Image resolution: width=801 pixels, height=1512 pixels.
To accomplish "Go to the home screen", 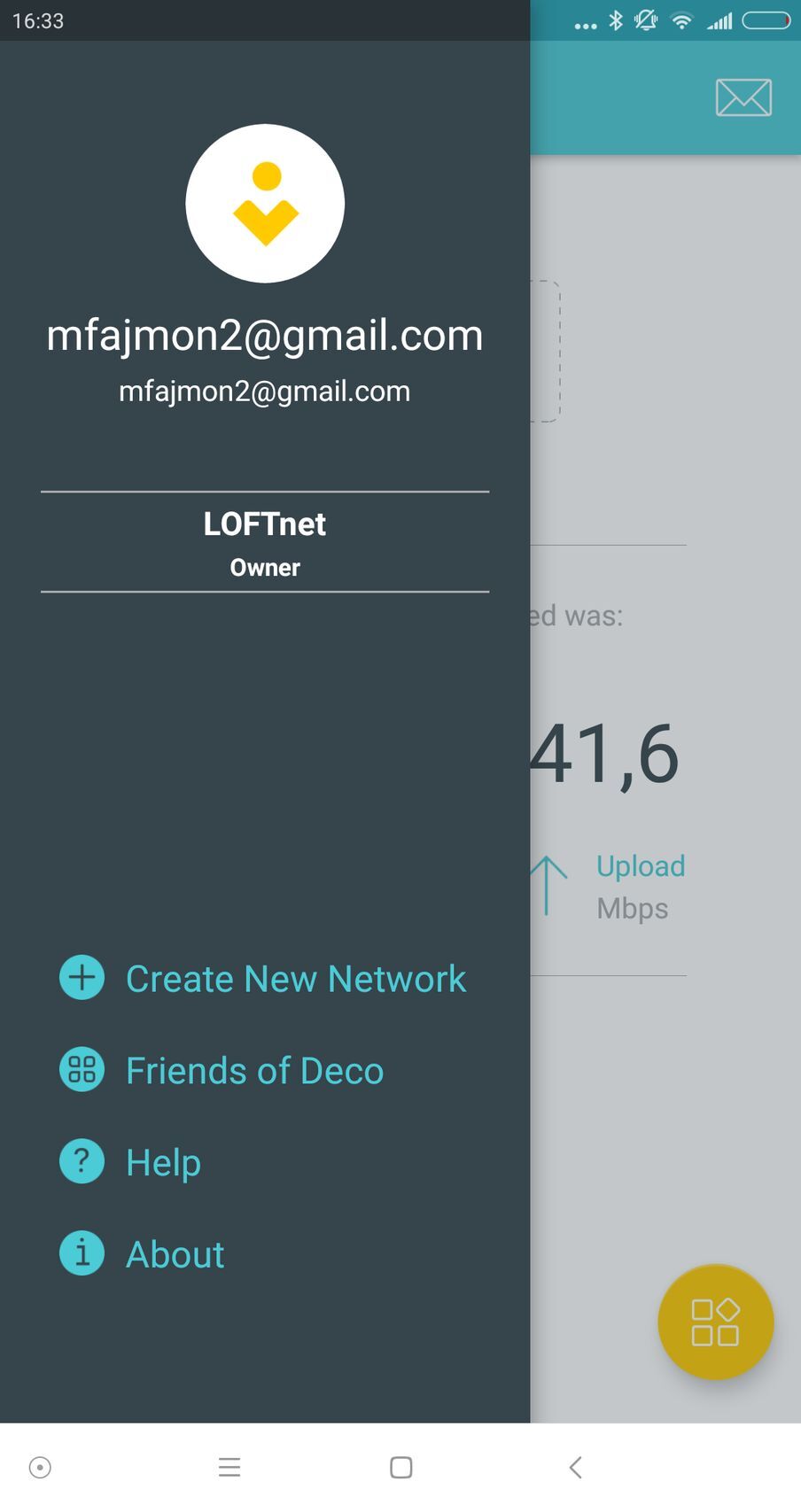I will tap(400, 1468).
